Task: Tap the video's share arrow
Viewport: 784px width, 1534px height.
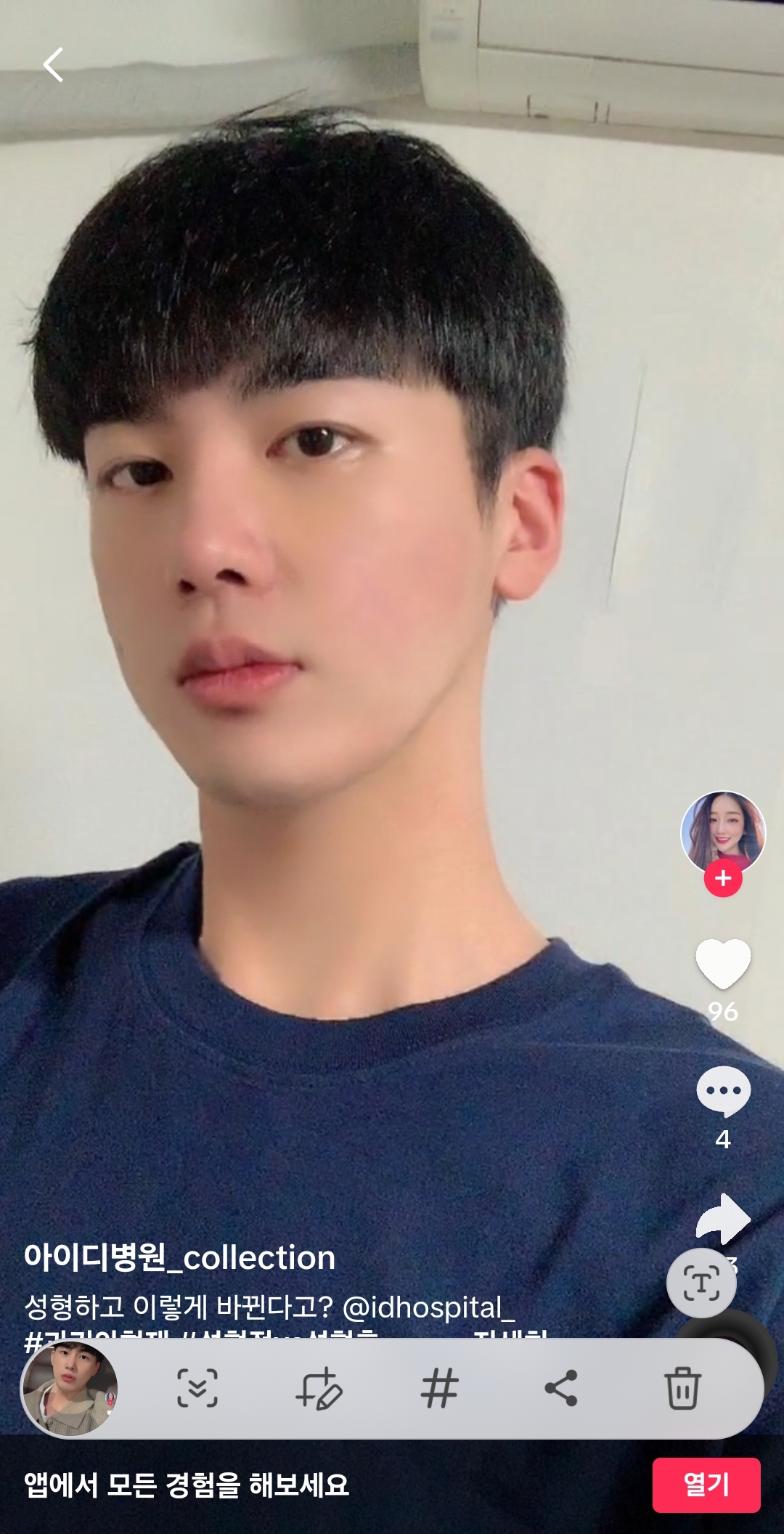Action: pos(723,1219)
